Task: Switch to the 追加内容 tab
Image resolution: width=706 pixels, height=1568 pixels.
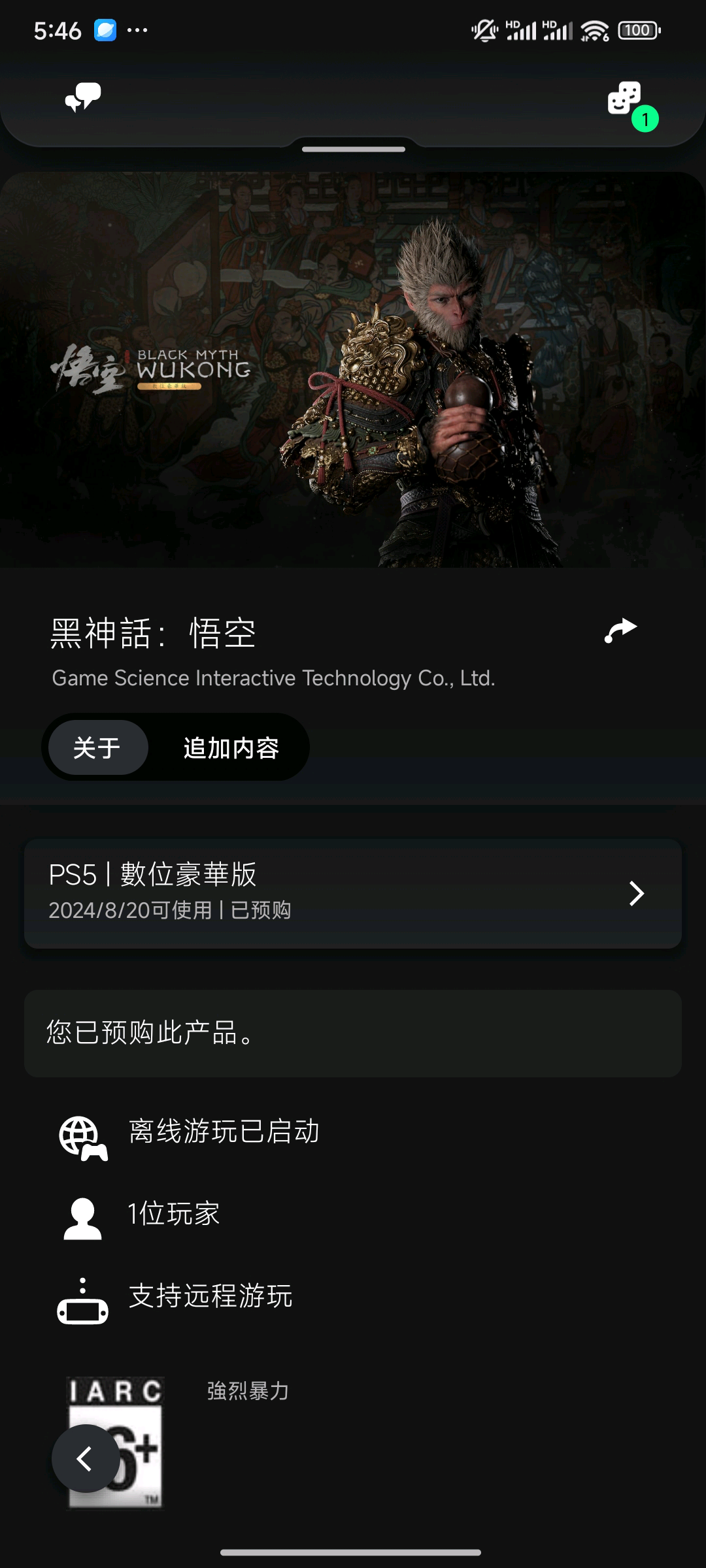Action: [231, 747]
